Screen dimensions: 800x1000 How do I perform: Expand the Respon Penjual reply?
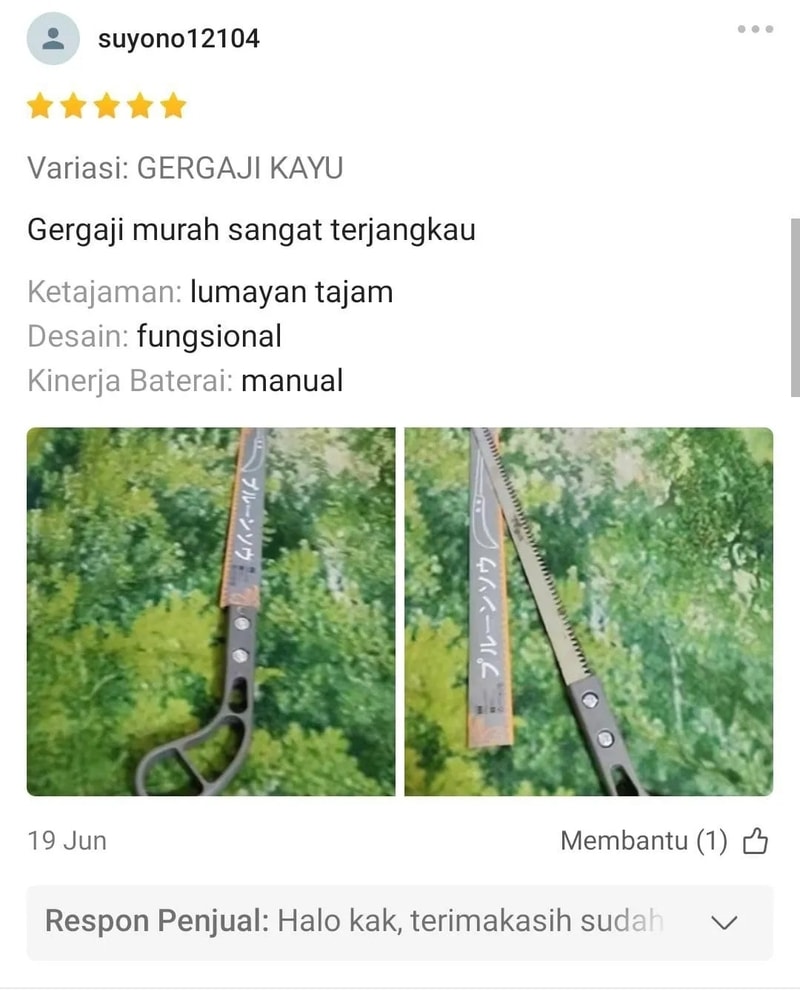723,922
